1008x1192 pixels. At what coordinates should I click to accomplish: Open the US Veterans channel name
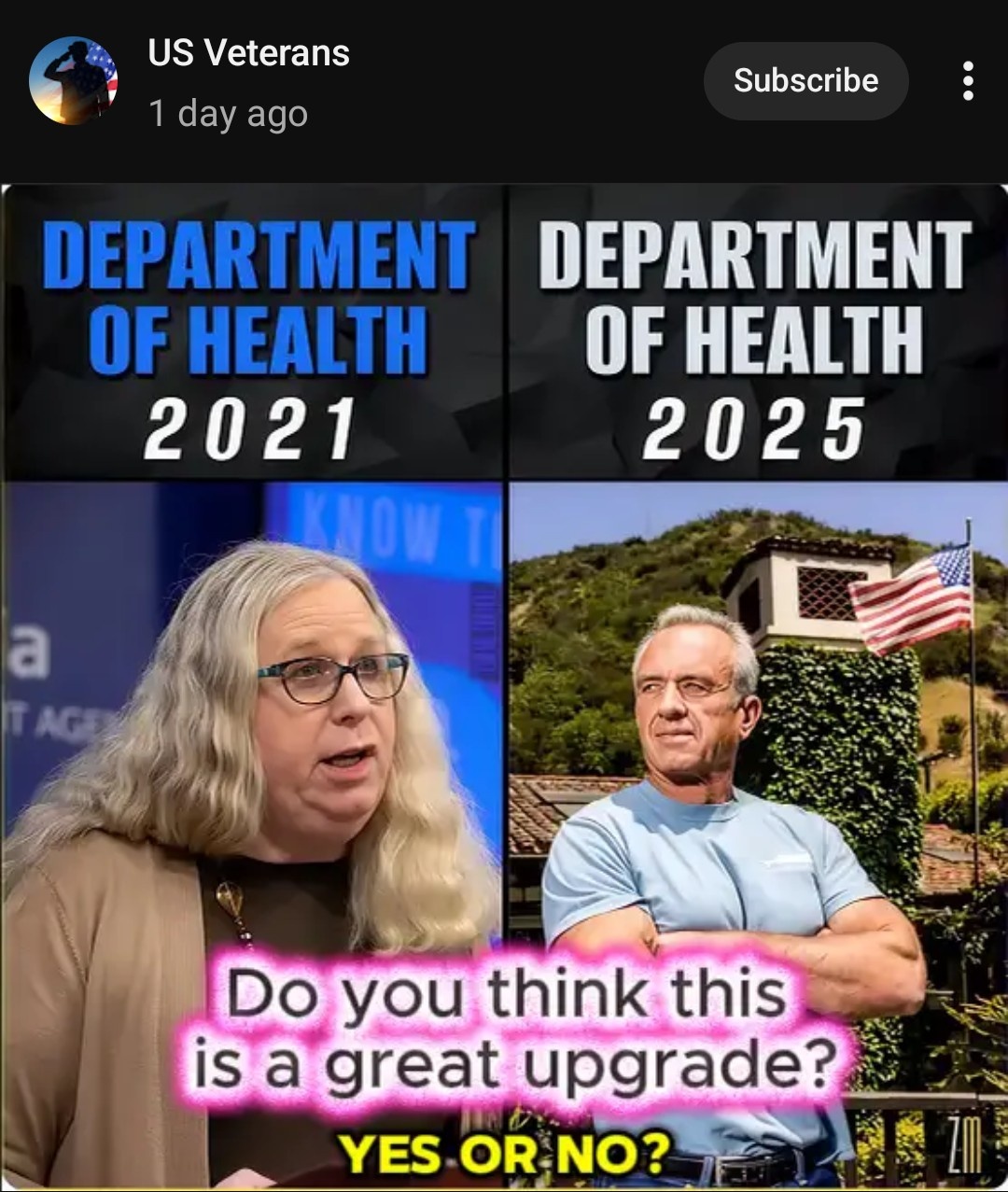(x=248, y=53)
